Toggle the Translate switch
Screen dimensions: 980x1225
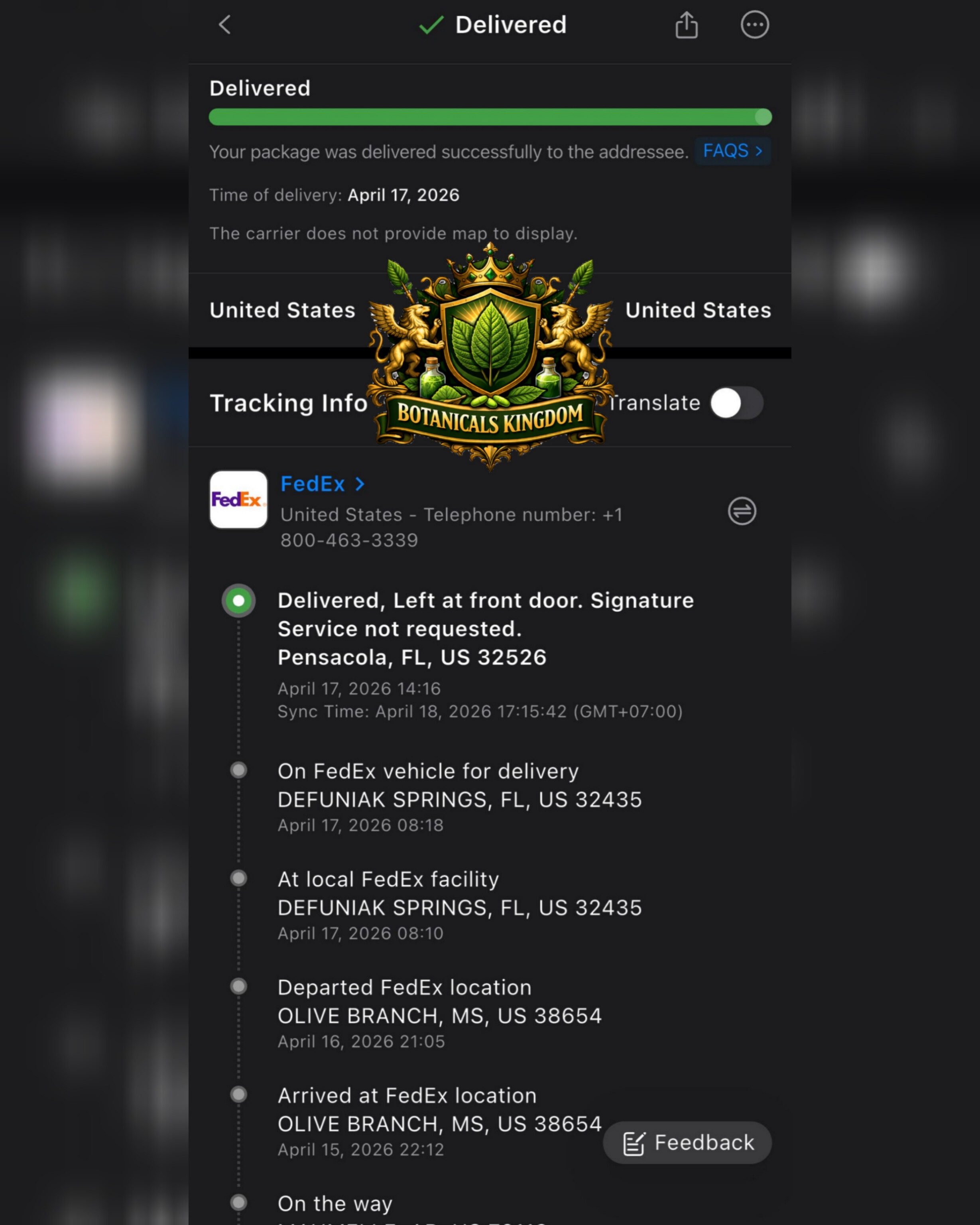(x=736, y=403)
